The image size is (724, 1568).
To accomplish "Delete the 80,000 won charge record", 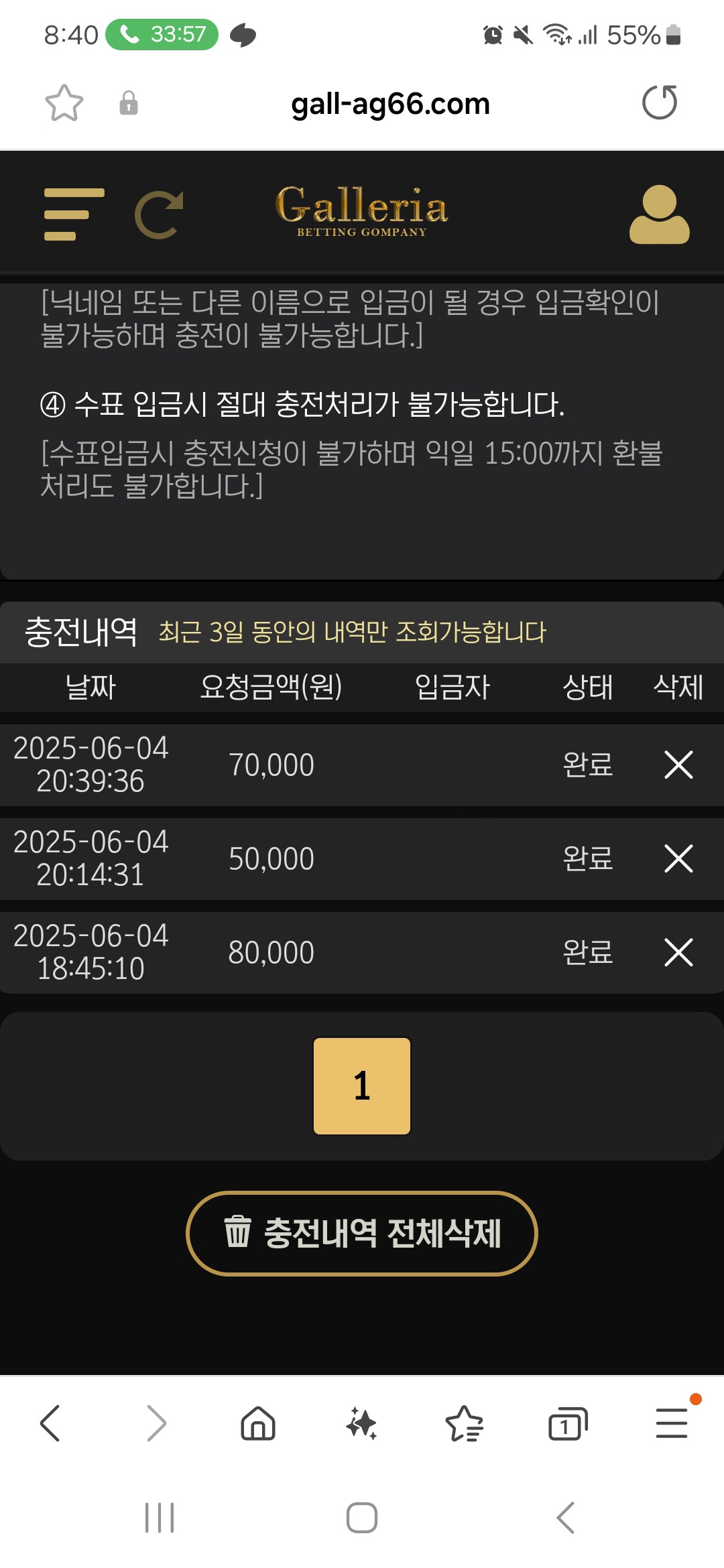I will (678, 952).
